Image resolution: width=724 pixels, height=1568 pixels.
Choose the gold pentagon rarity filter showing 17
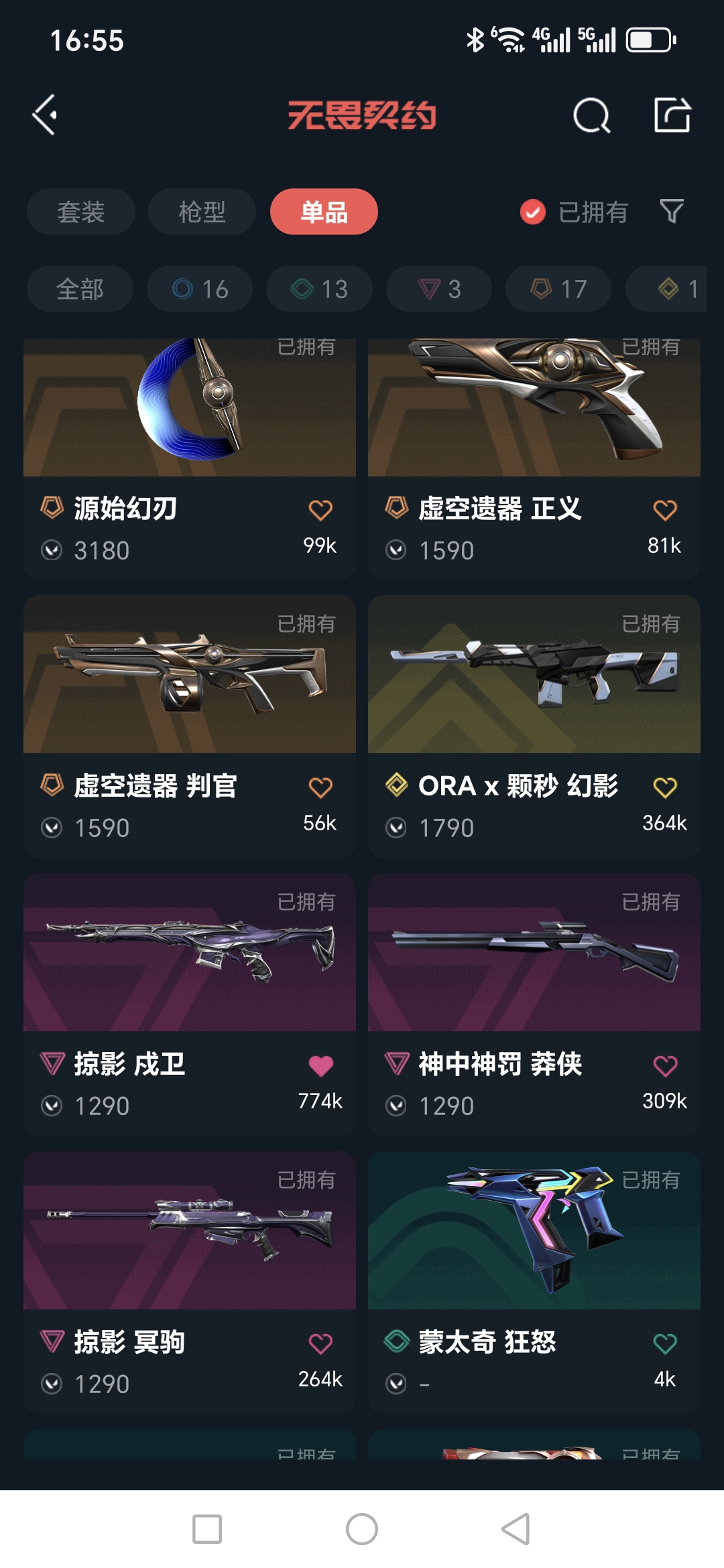557,288
